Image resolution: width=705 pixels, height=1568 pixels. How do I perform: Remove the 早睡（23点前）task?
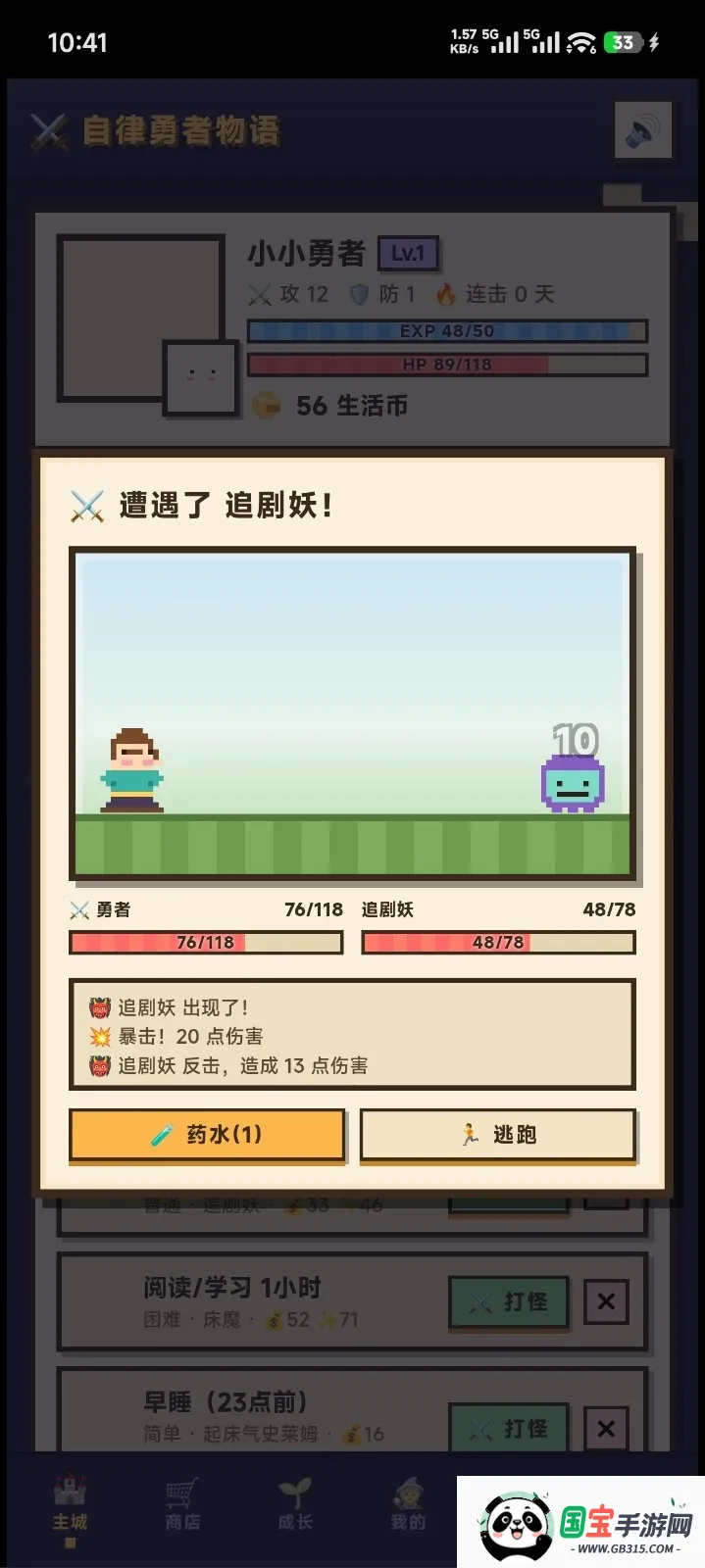click(x=606, y=1429)
